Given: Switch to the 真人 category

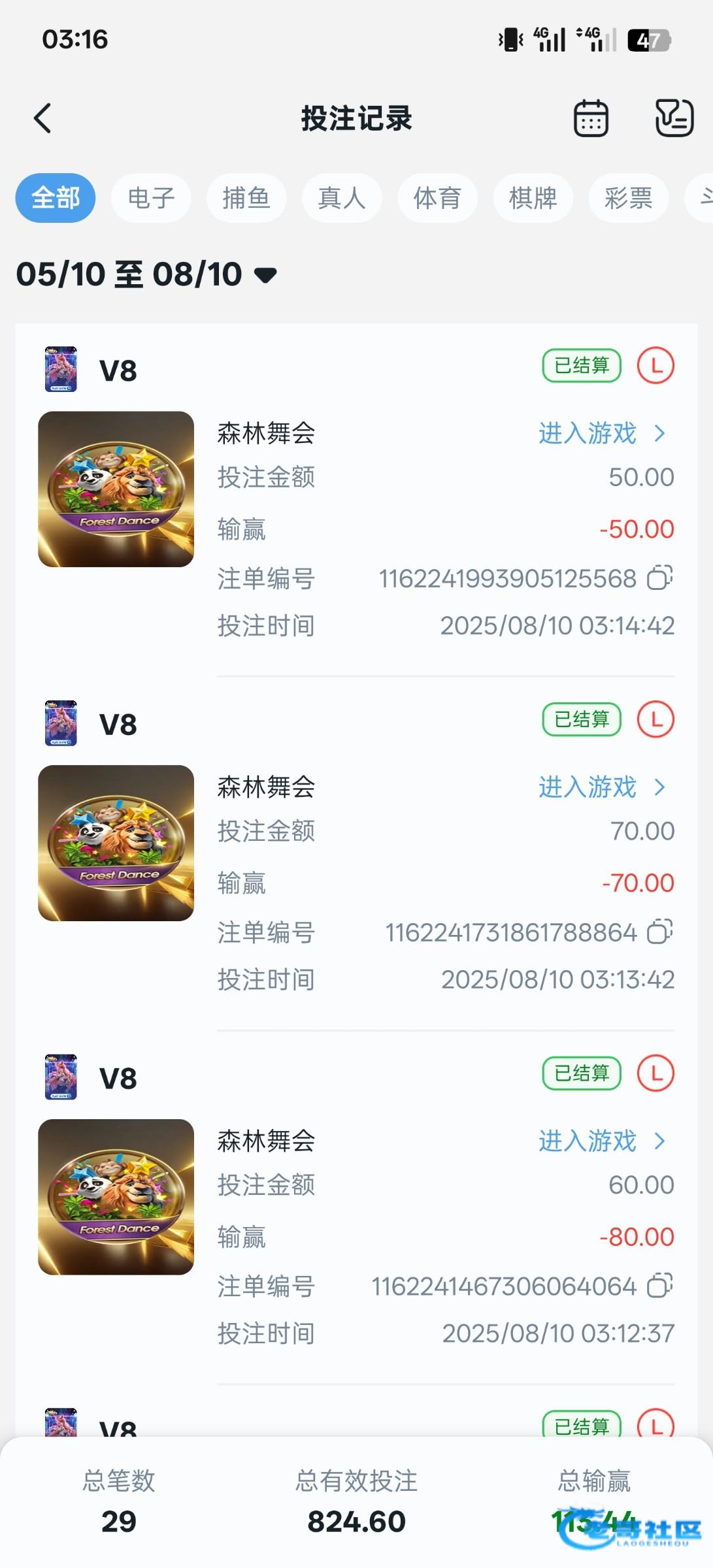Looking at the screenshot, I should point(342,198).
